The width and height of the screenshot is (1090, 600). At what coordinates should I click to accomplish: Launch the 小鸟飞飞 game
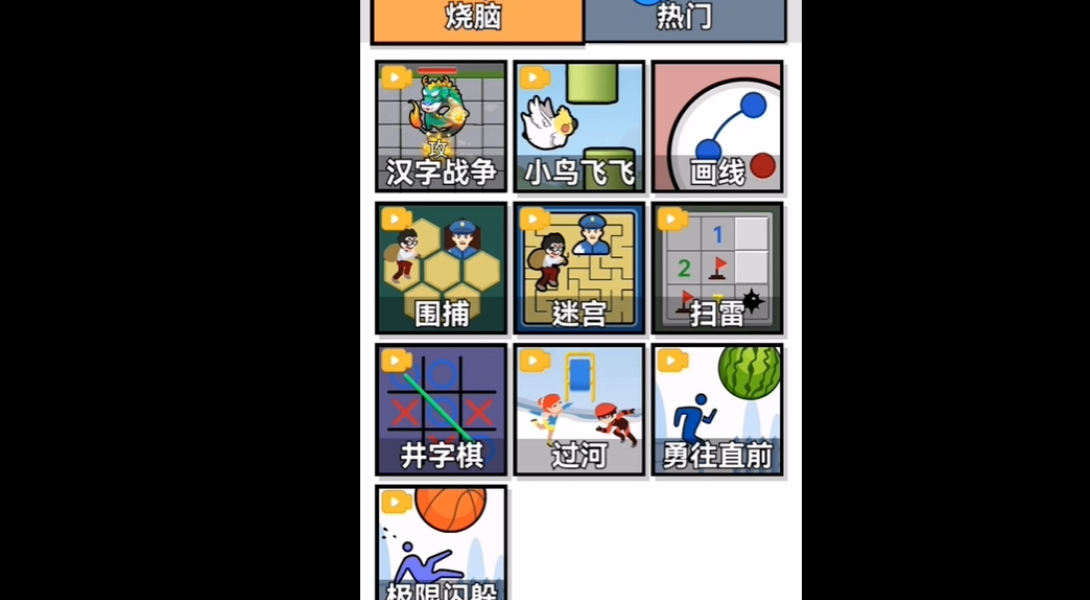click(x=579, y=126)
